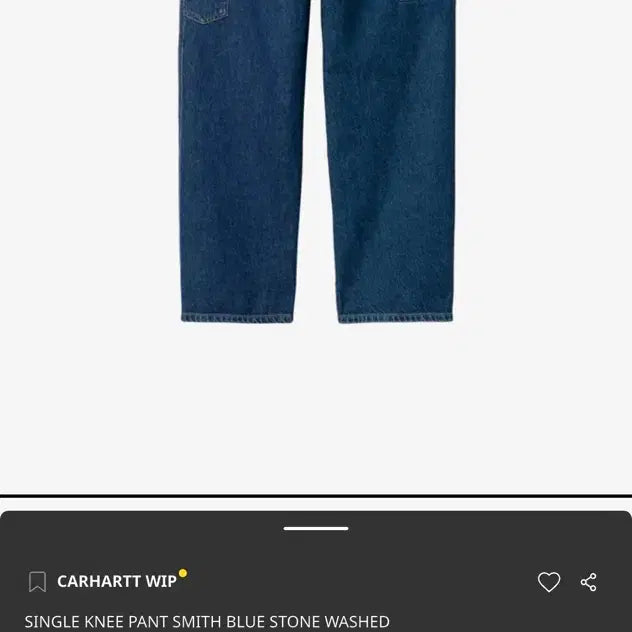Tap the product sheet drag handle

pos(316,528)
